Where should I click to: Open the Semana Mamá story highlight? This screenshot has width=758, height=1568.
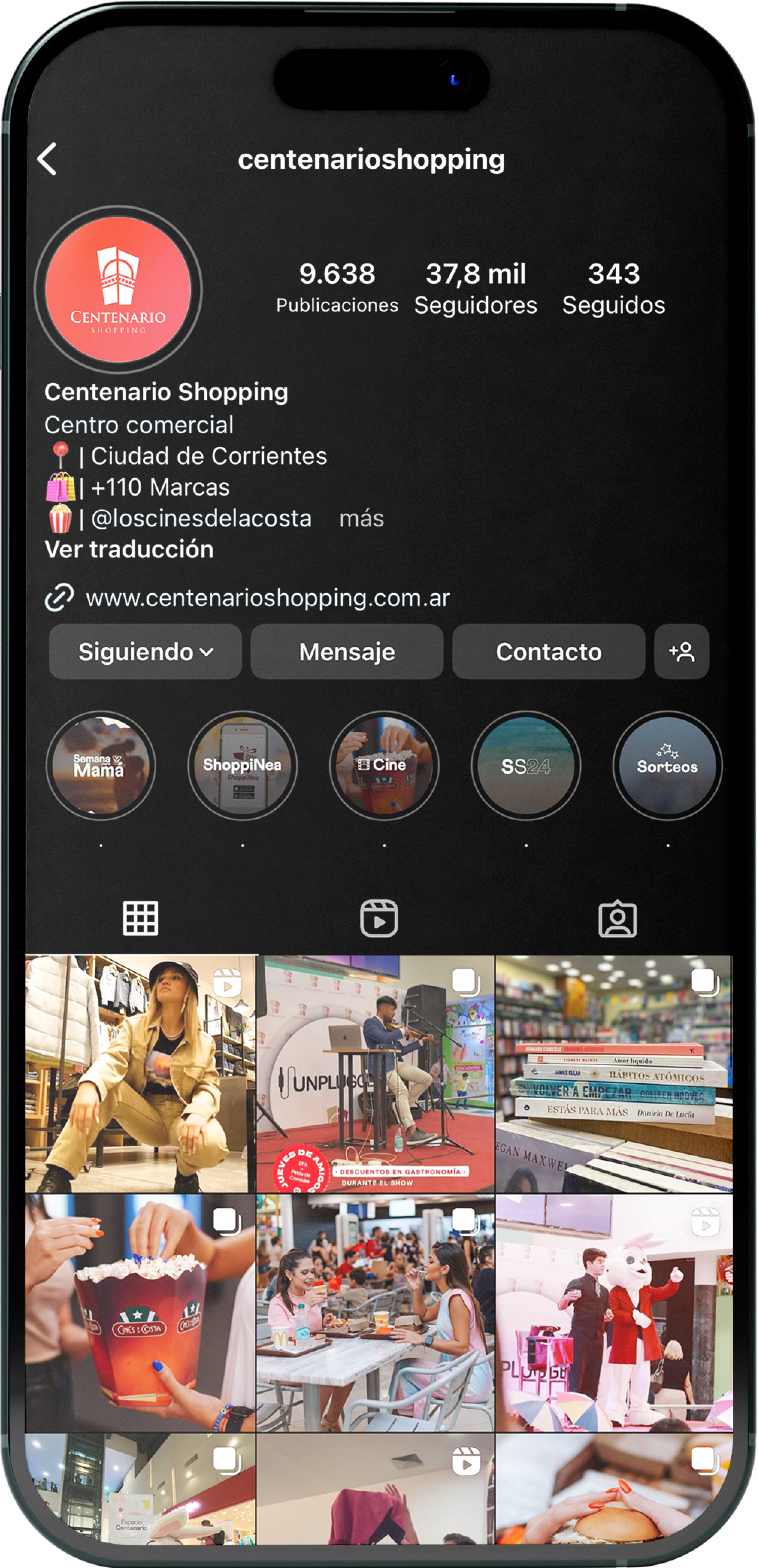click(x=100, y=765)
